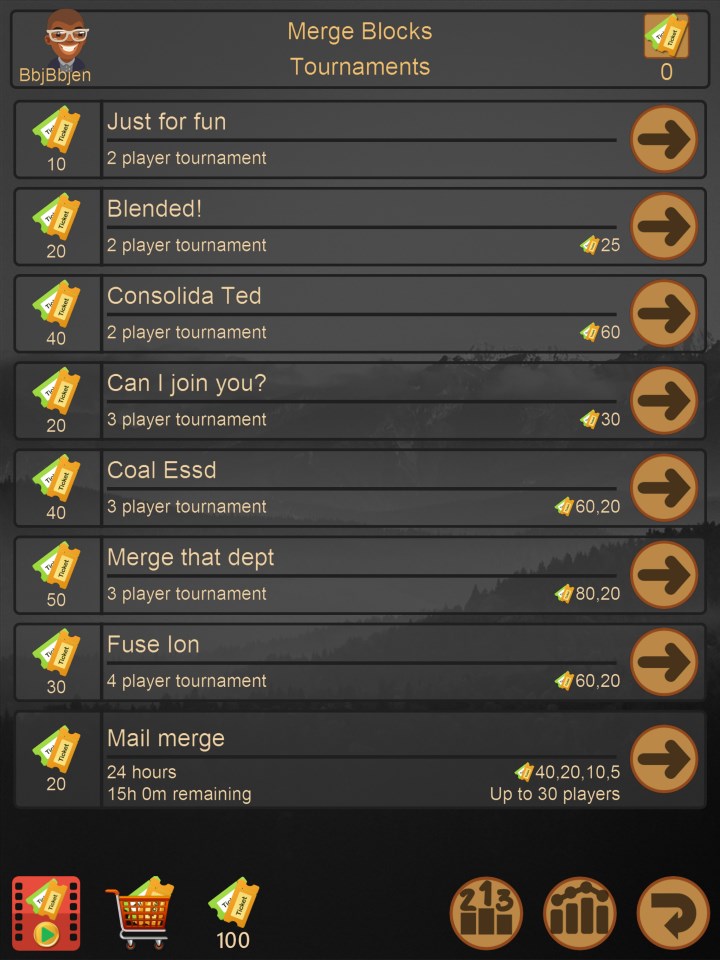Image resolution: width=720 pixels, height=960 pixels.
Task: Open the leaderboard podium
Action: click(x=486, y=912)
